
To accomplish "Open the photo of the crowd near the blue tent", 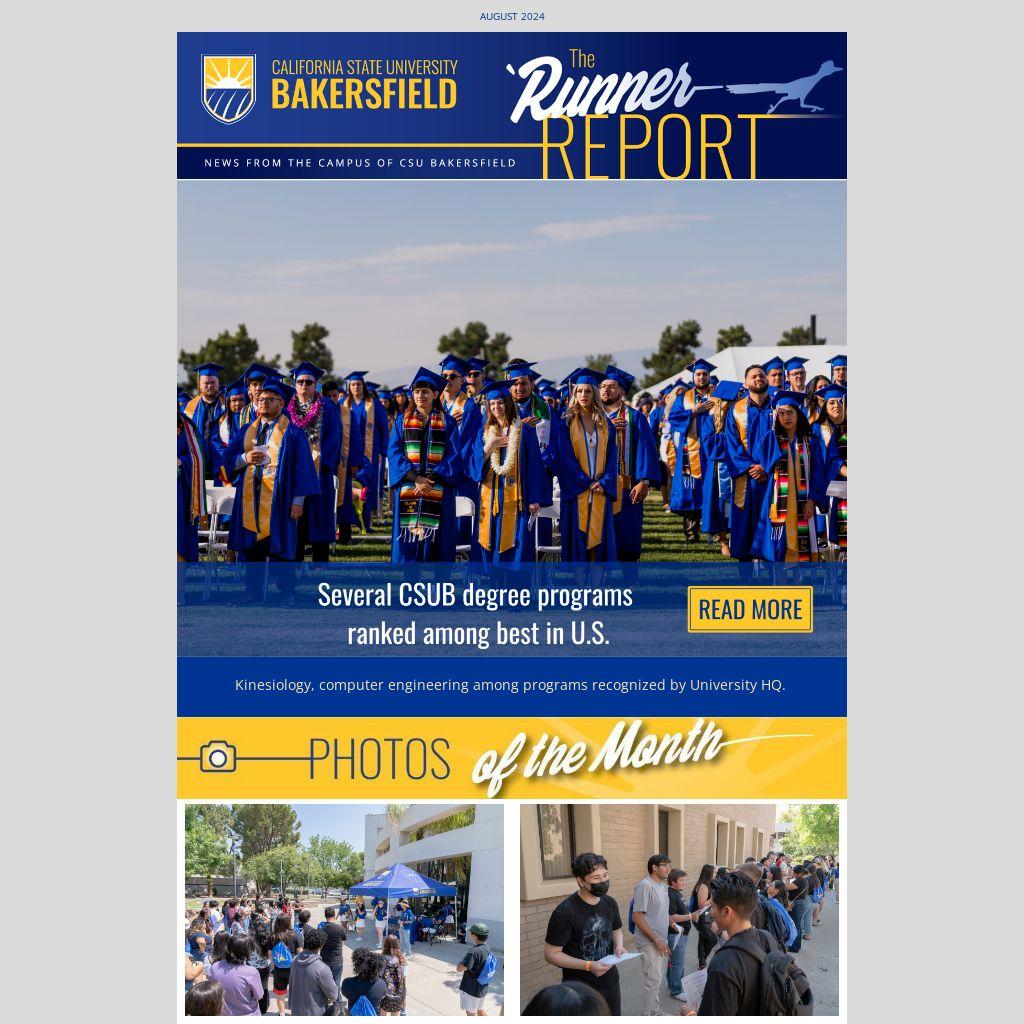I will [344, 910].
